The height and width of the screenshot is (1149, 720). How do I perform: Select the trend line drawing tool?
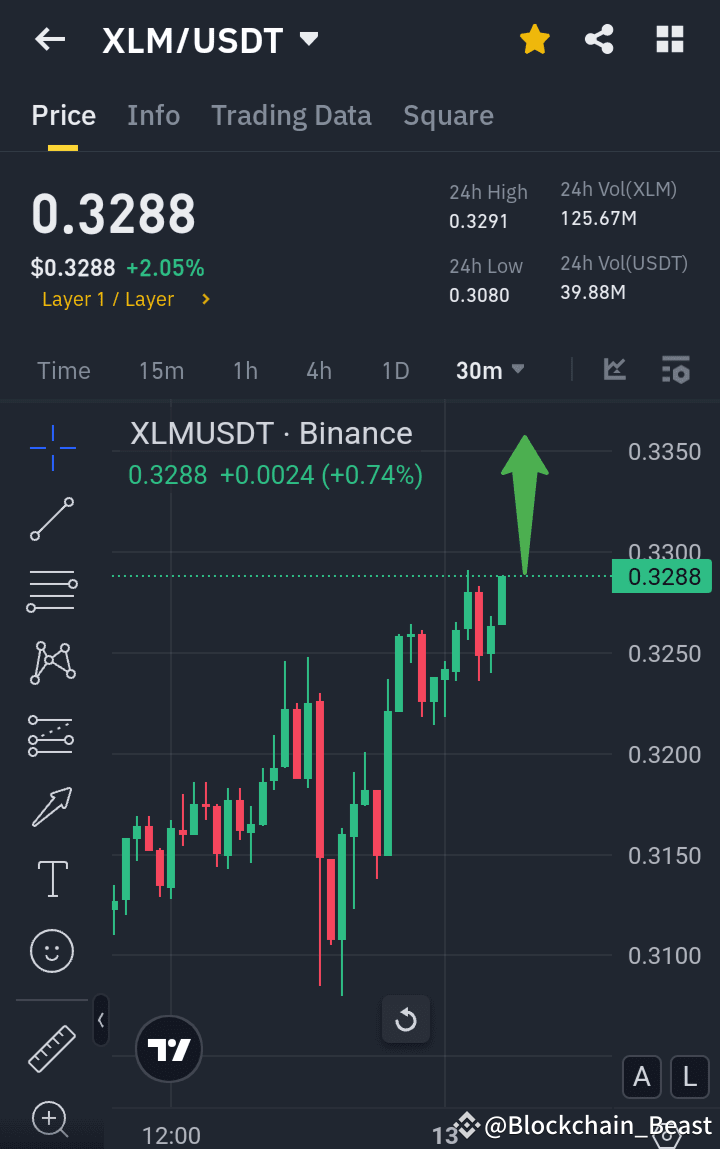tap(51, 519)
